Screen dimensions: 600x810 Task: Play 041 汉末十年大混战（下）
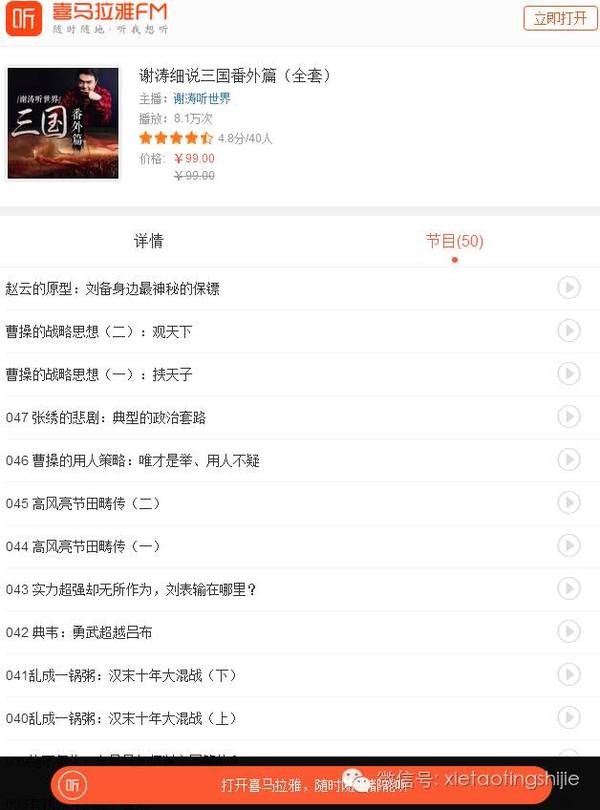568,675
